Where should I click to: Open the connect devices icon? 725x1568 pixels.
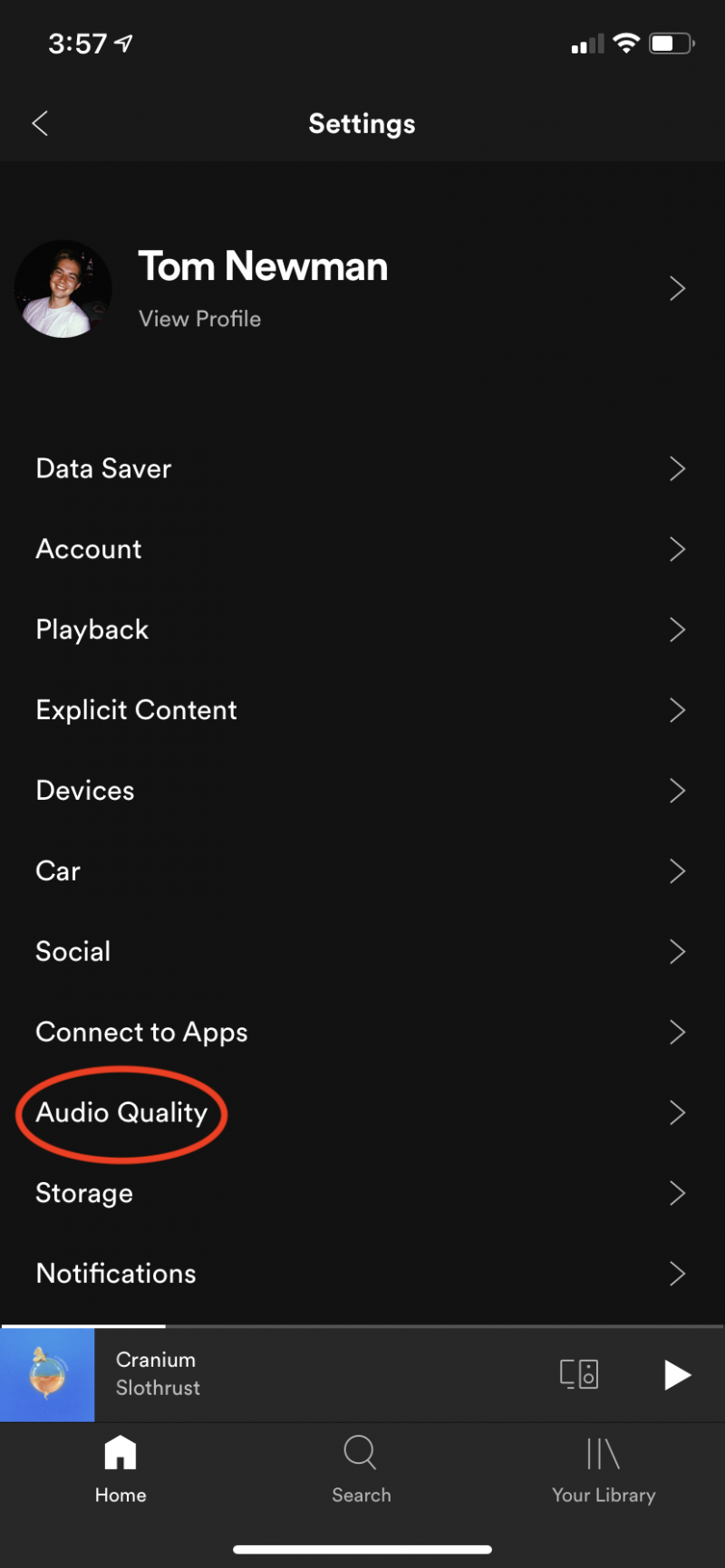click(579, 1374)
